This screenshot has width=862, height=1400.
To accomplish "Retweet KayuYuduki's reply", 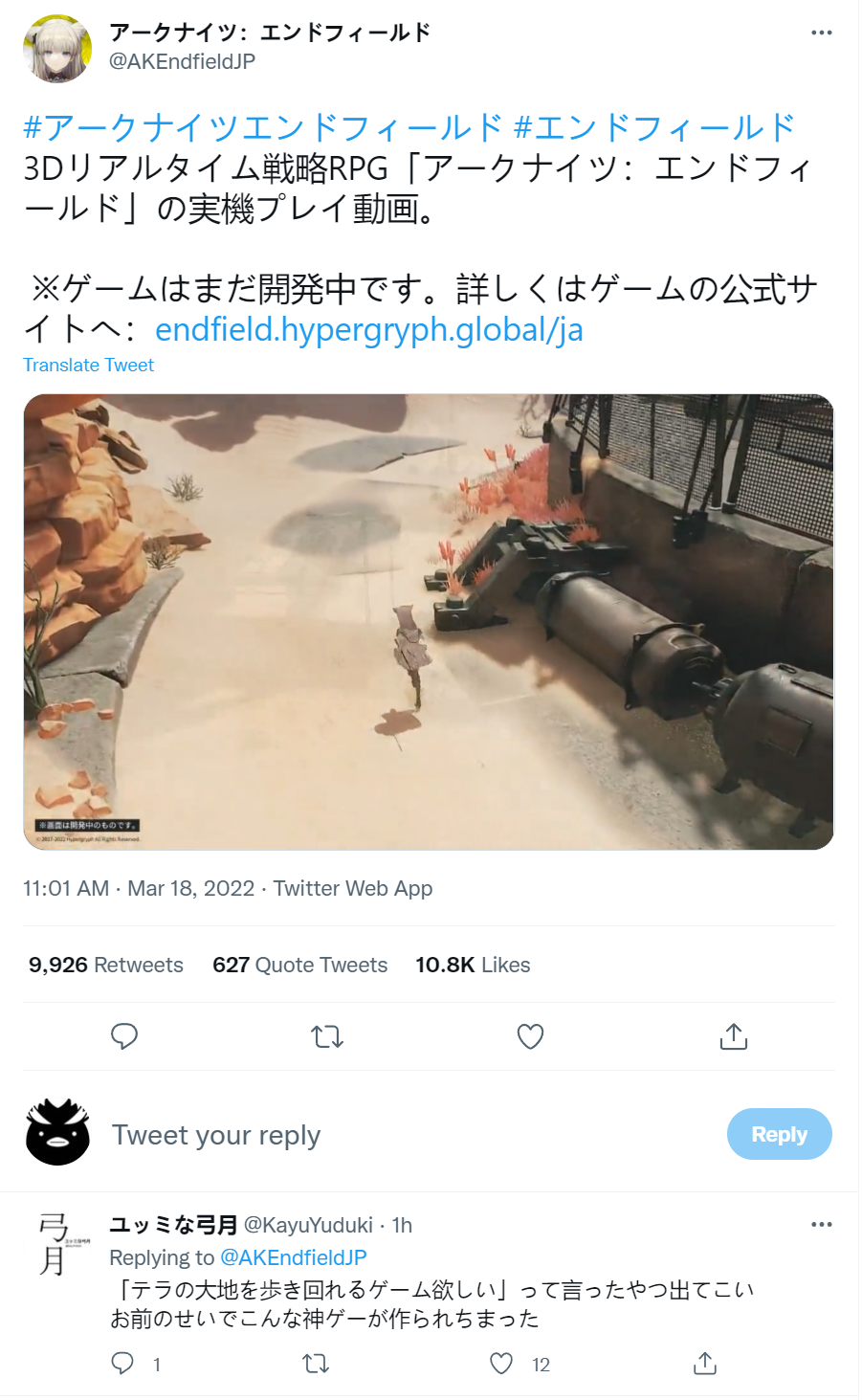I will click(316, 1364).
